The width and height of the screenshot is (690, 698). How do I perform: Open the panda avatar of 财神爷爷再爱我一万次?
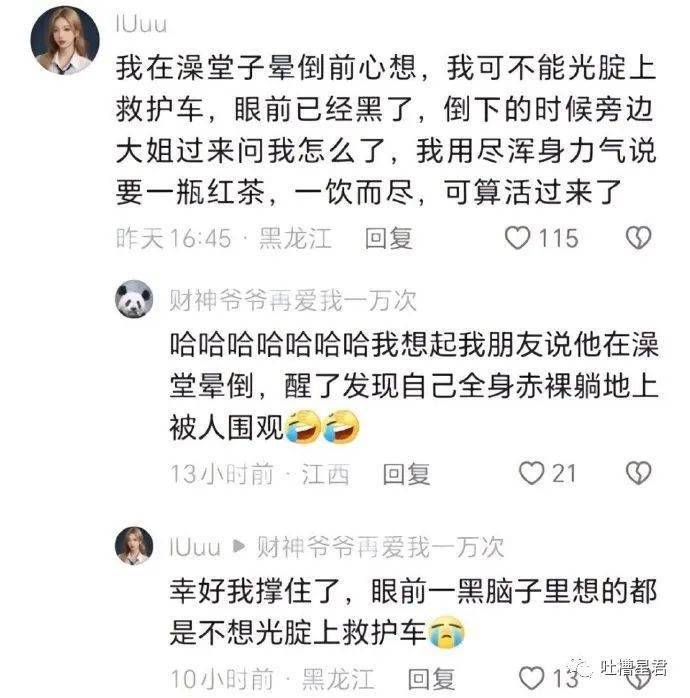[x=133, y=298]
